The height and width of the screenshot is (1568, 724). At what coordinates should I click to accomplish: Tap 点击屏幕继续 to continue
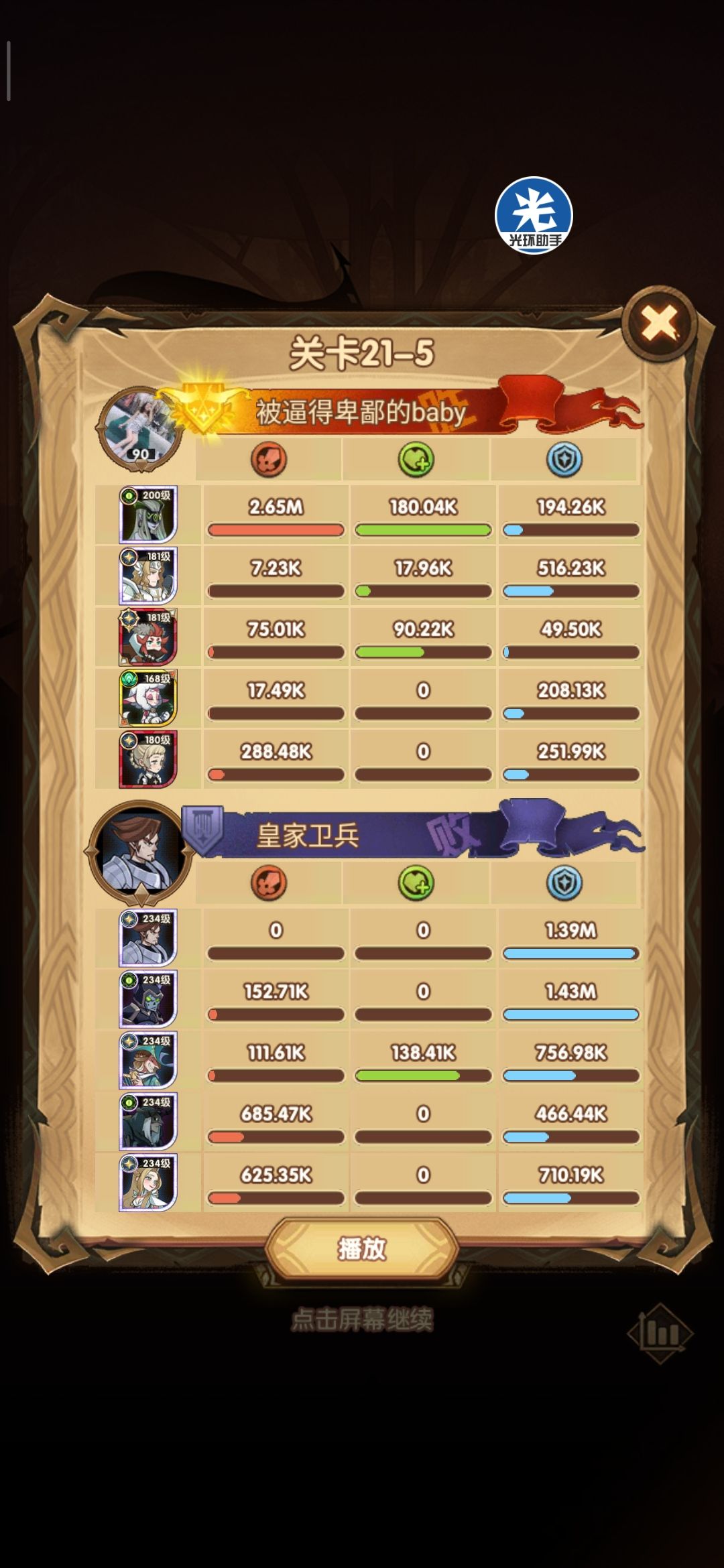(362, 1319)
